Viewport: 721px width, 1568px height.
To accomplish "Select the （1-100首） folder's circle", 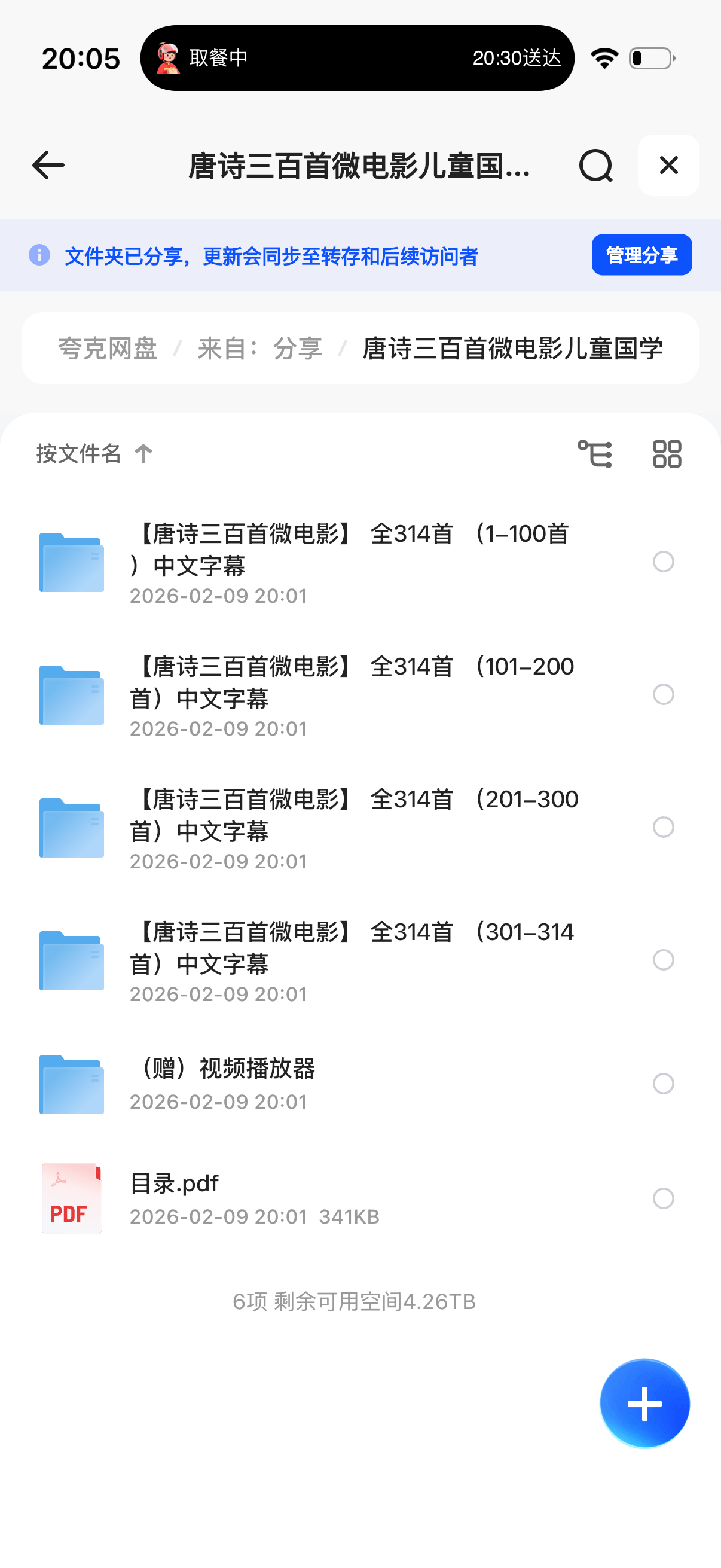I will (x=663, y=561).
